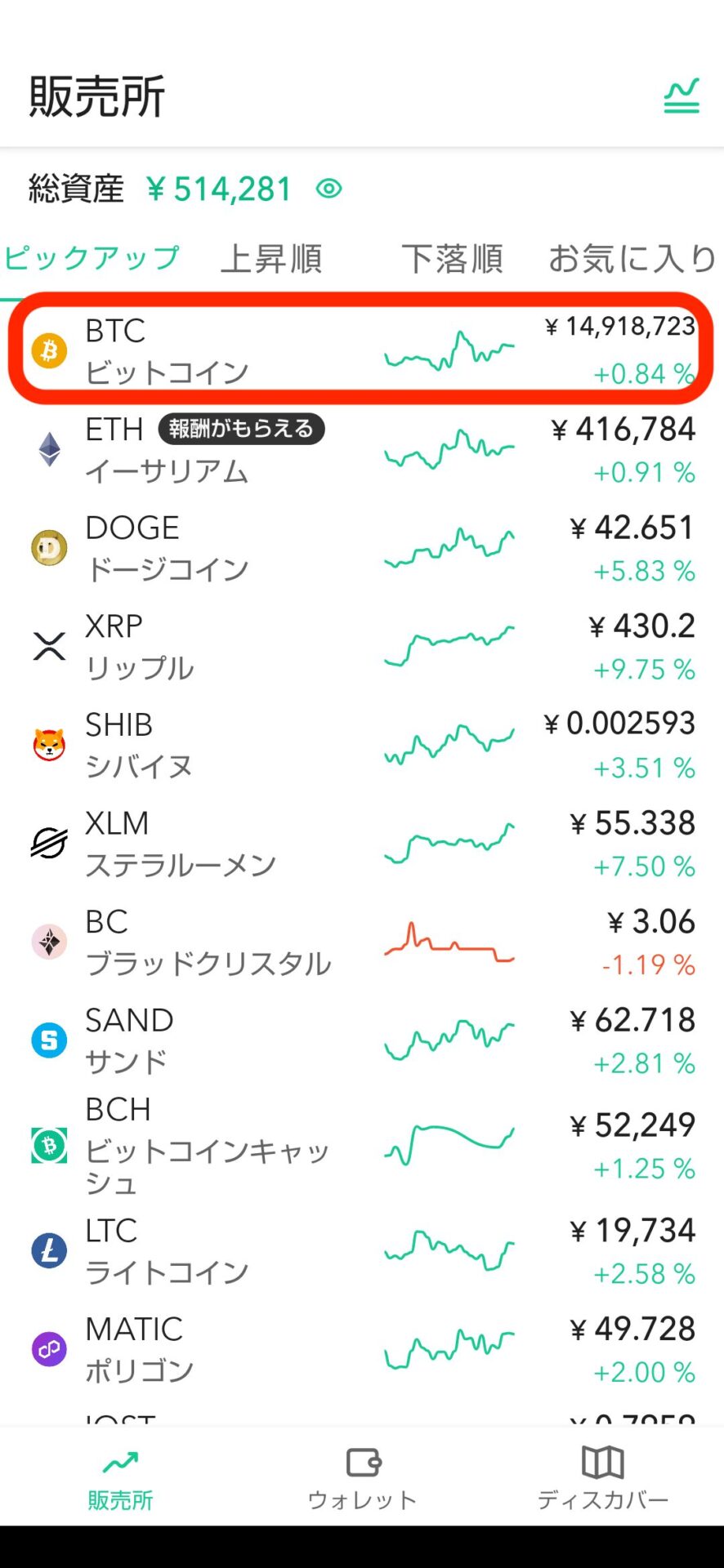Switch to the 上昇順 tab
This screenshot has height=1568, width=724.
point(271,259)
